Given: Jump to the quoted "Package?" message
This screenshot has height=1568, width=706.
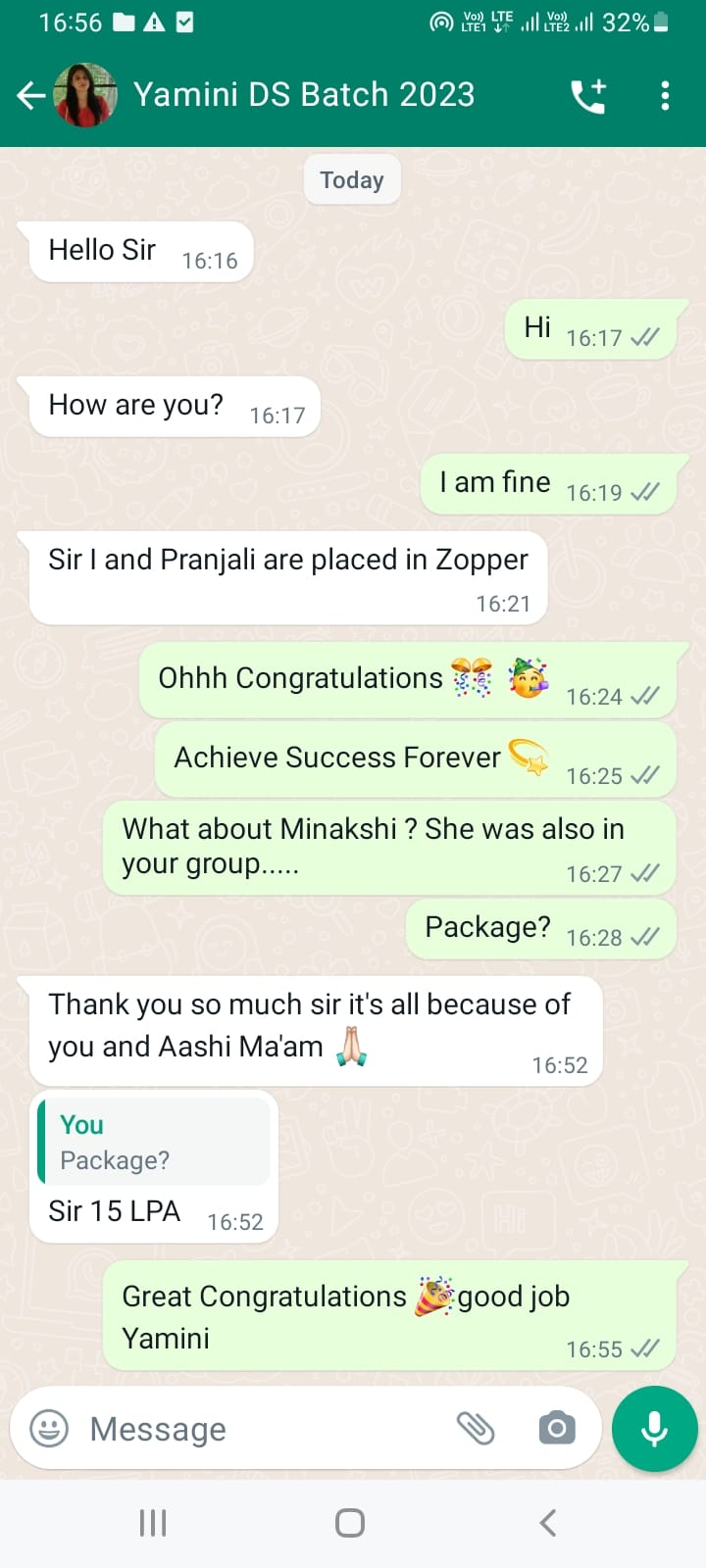Looking at the screenshot, I should click(154, 1142).
